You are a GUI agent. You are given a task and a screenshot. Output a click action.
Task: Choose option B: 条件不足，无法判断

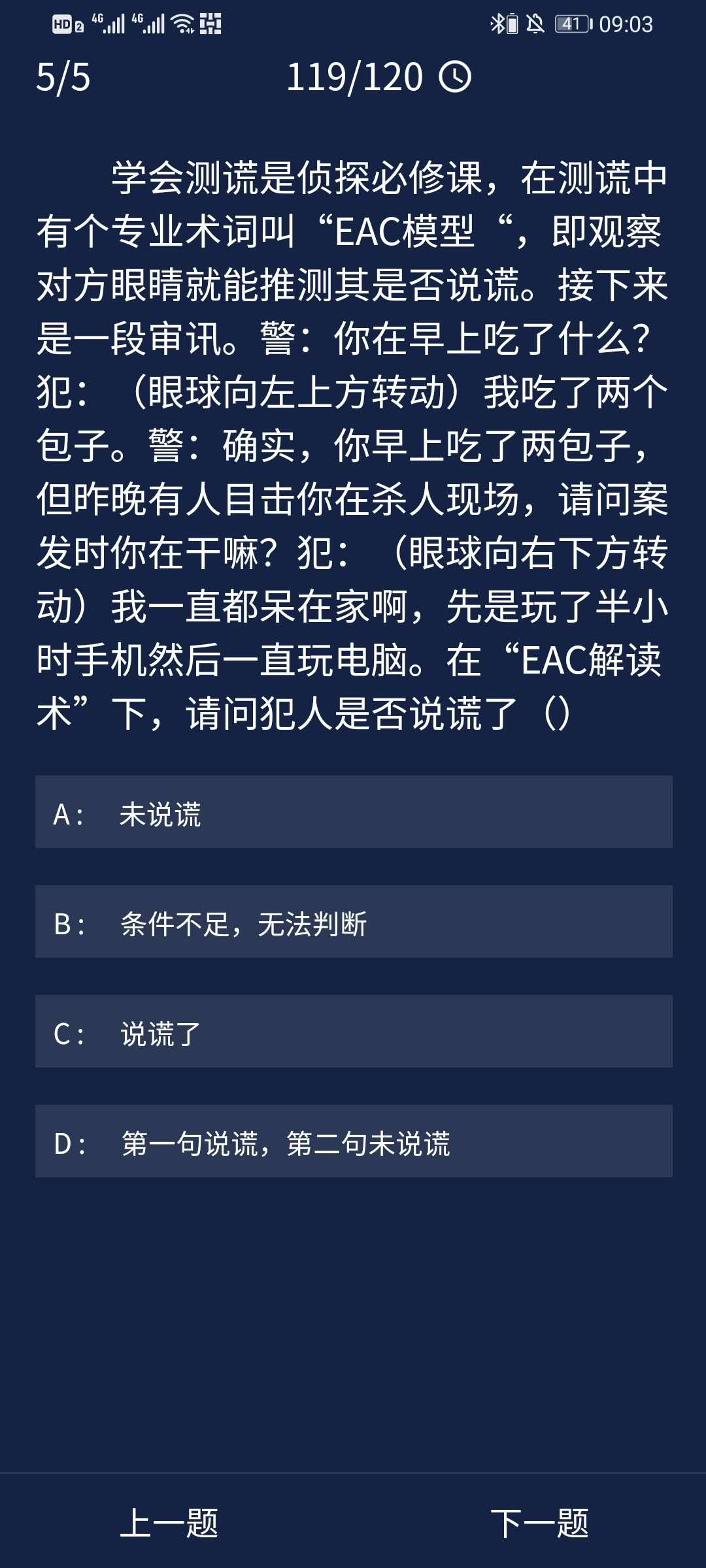pos(353,922)
